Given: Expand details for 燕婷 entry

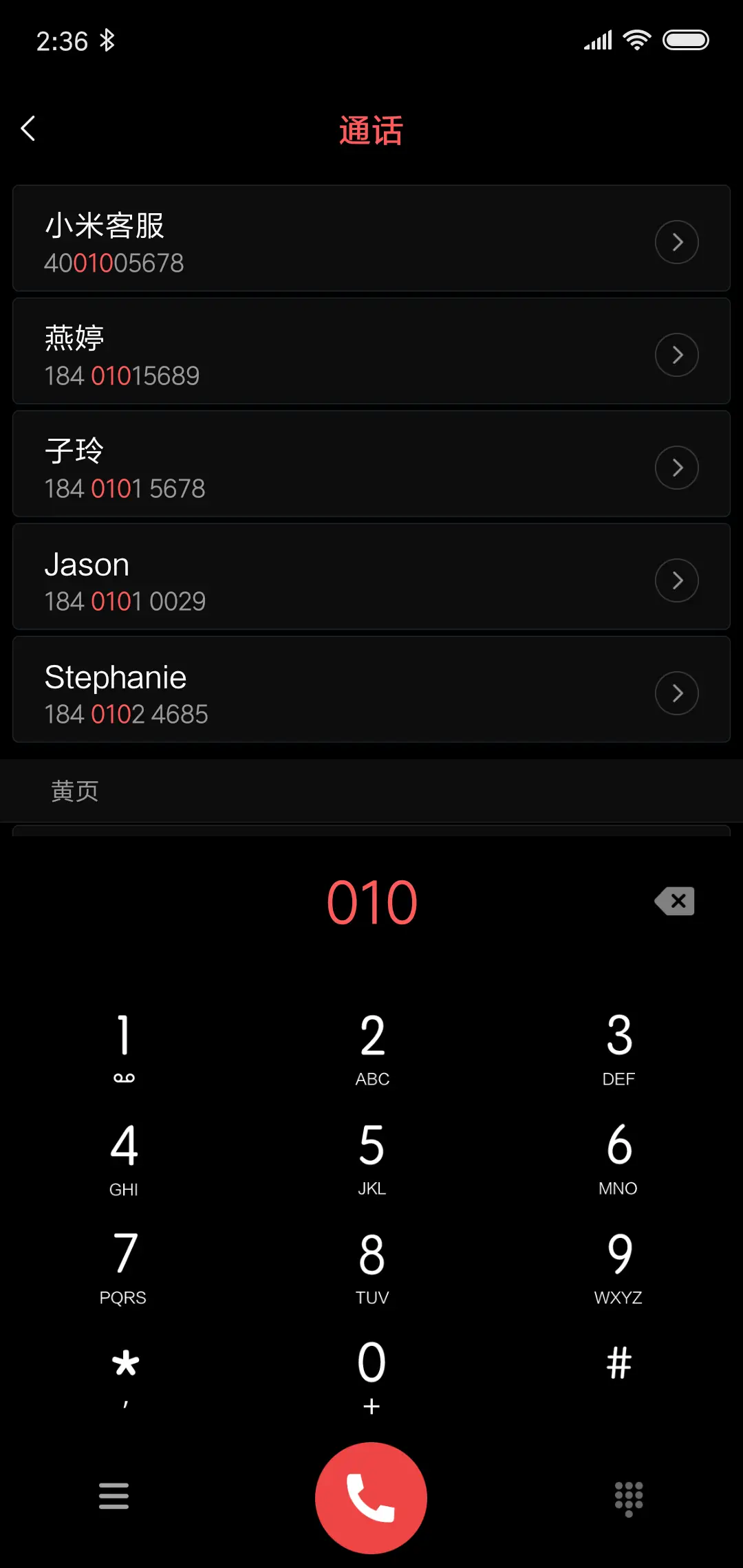Looking at the screenshot, I should coord(676,355).
